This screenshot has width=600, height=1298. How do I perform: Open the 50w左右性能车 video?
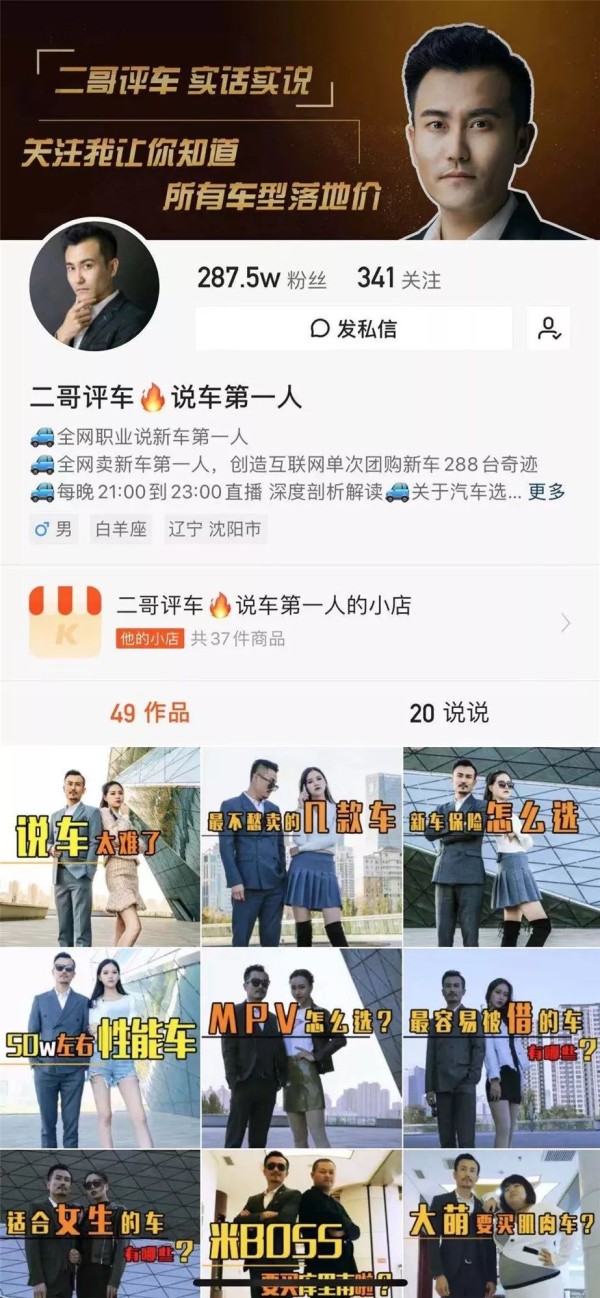coord(99,1048)
